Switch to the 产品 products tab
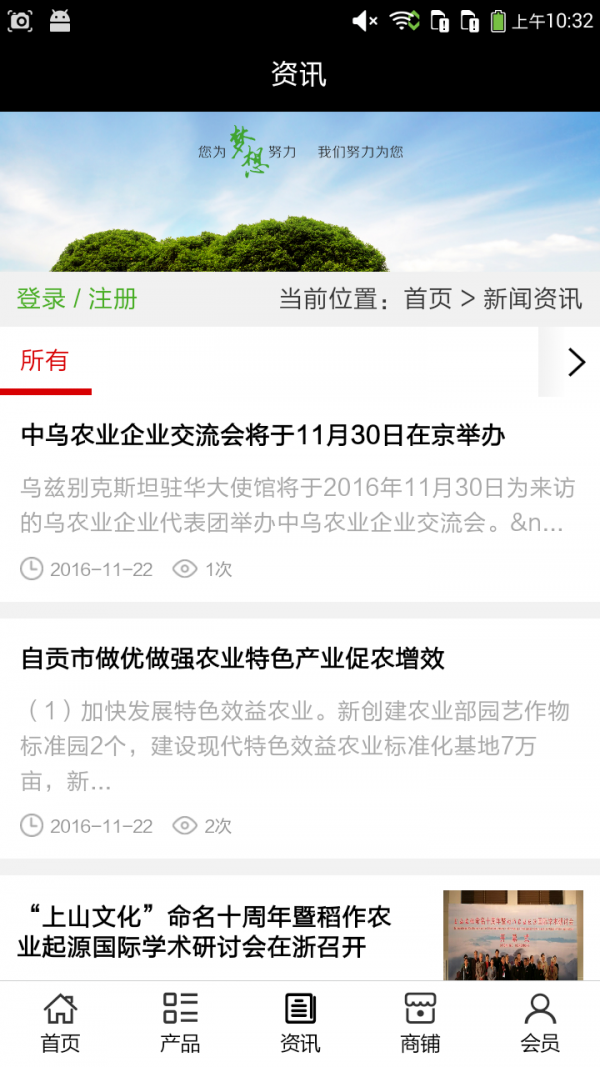The height and width of the screenshot is (1067, 600). (180, 1023)
